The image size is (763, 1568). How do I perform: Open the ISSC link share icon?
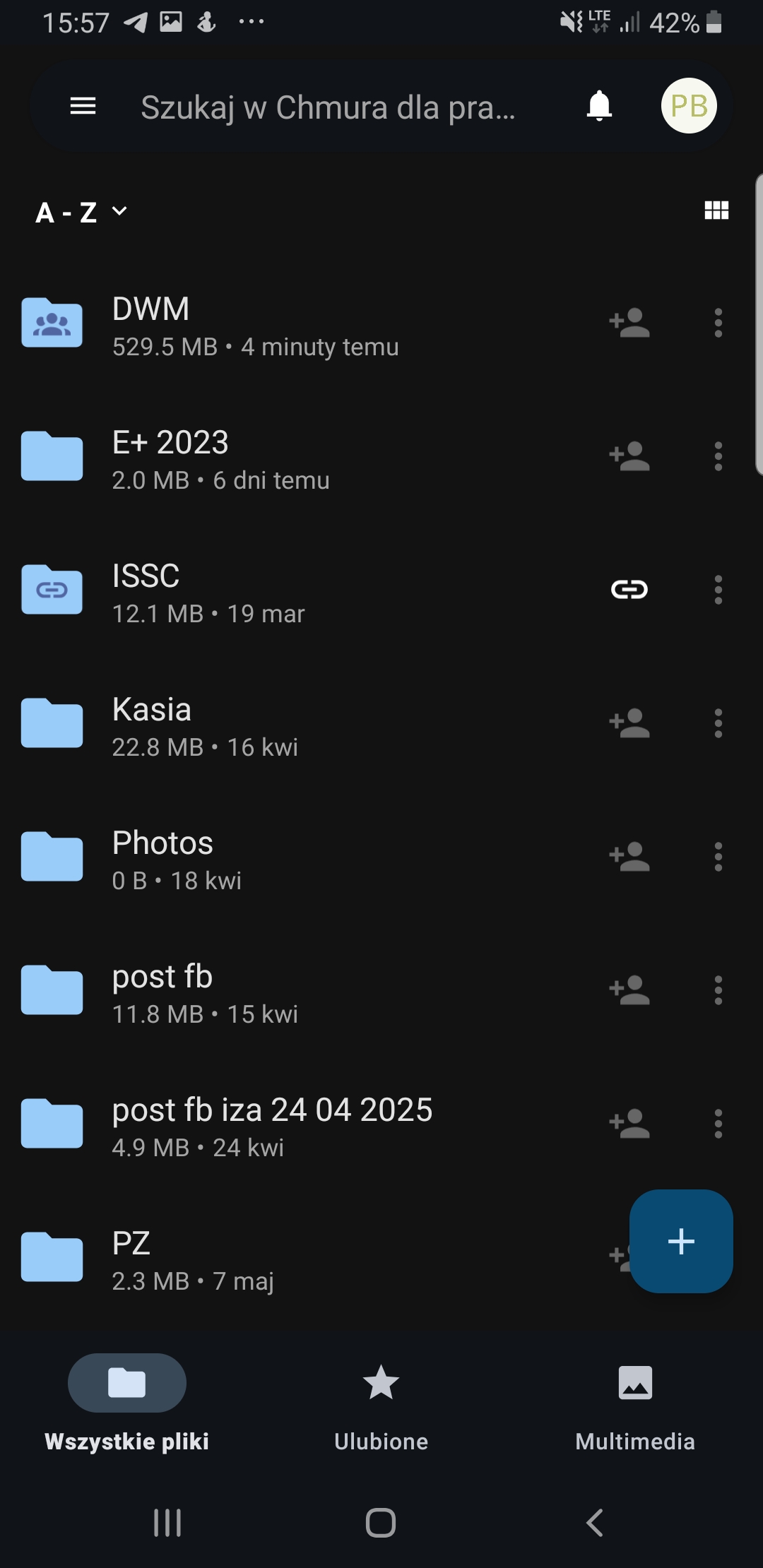click(629, 590)
